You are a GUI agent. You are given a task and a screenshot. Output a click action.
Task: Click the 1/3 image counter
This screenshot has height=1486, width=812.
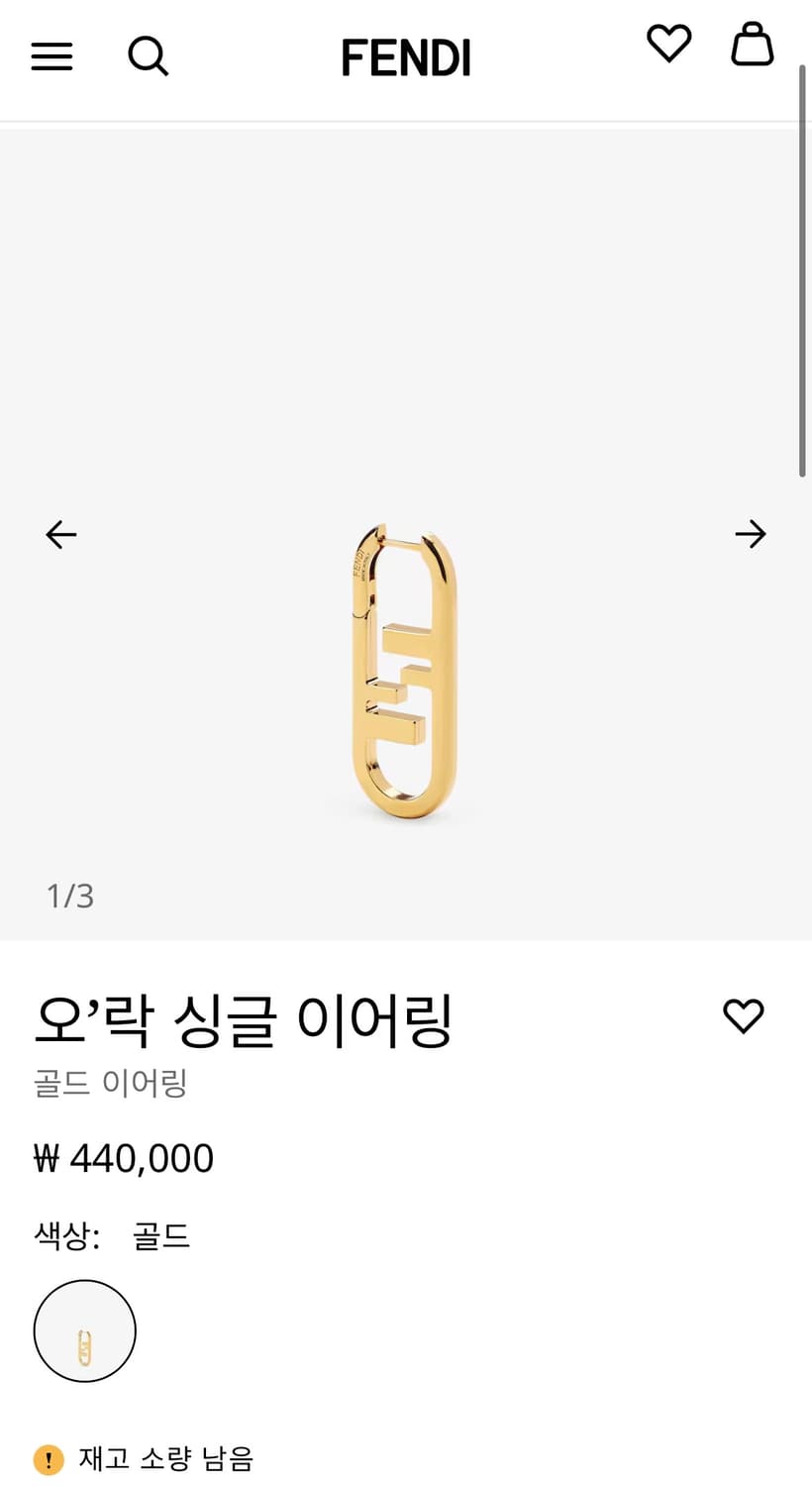coord(69,897)
